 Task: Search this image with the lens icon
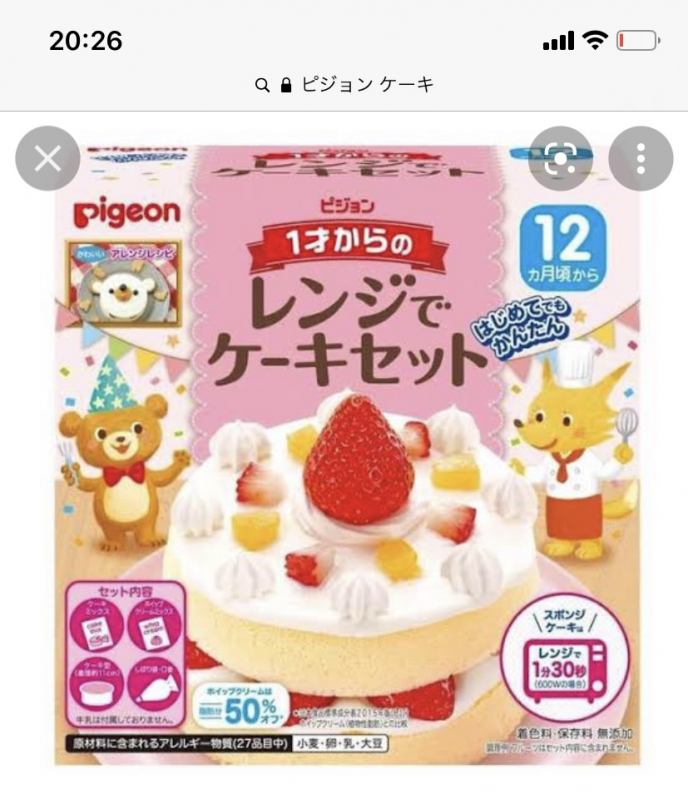click(x=561, y=158)
